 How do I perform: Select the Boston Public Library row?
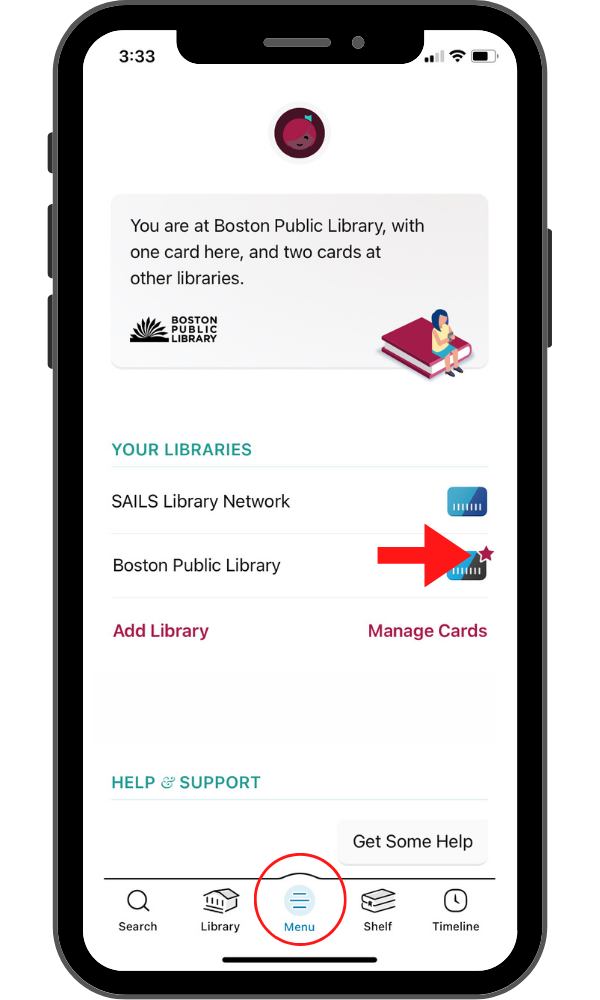(x=197, y=566)
